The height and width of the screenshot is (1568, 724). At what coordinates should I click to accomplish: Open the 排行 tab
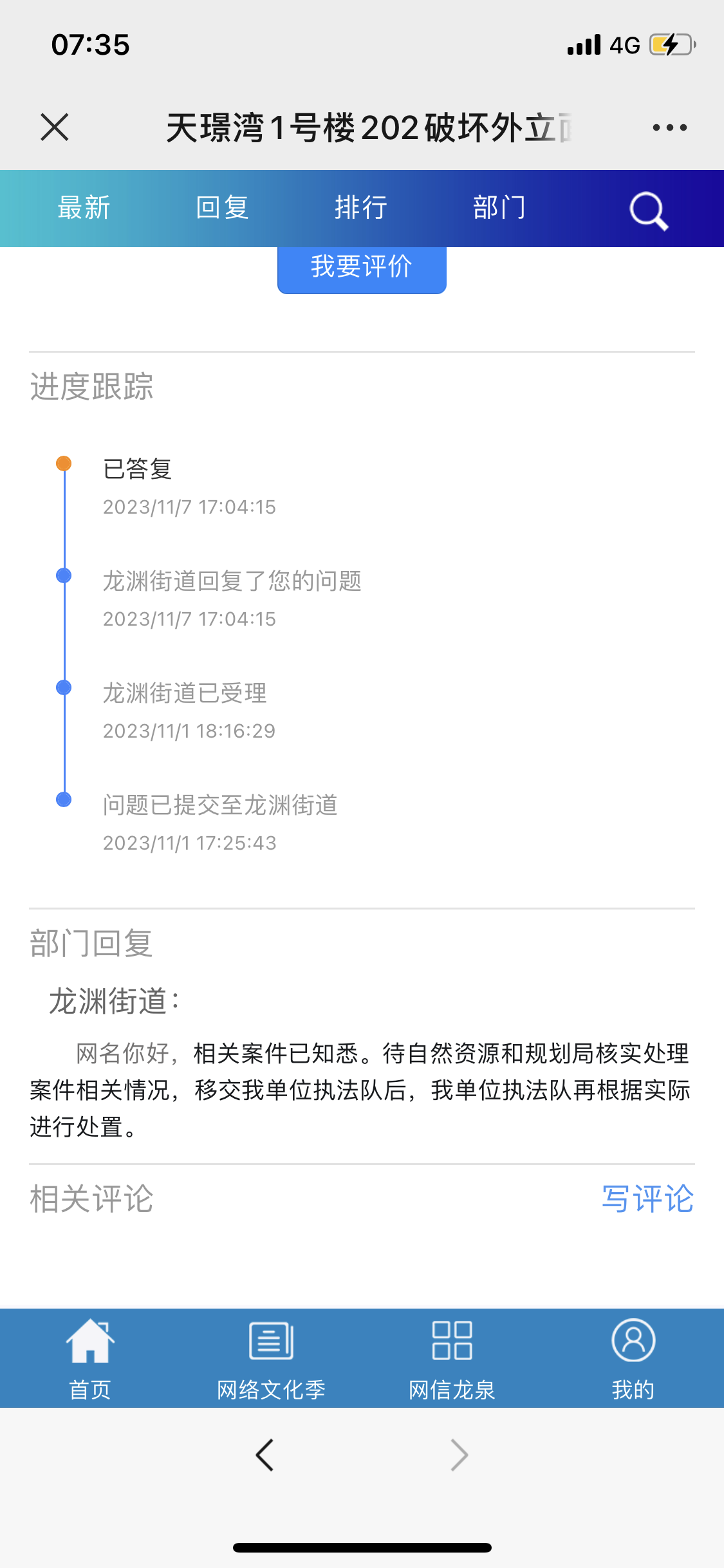(x=360, y=208)
